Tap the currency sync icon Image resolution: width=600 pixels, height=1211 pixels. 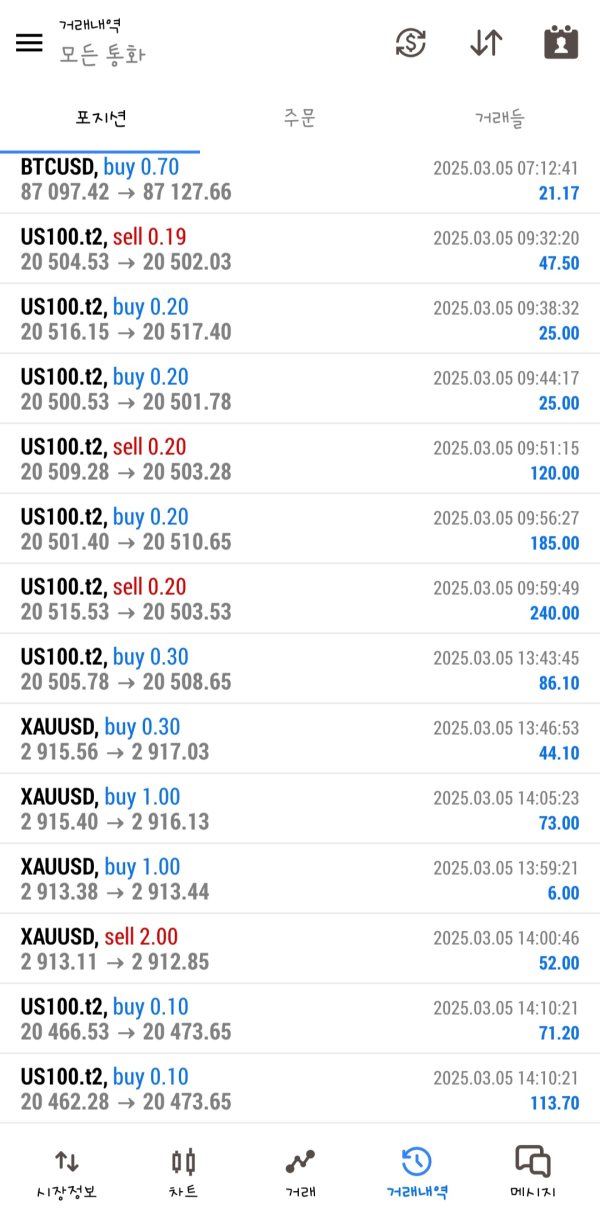(x=411, y=42)
